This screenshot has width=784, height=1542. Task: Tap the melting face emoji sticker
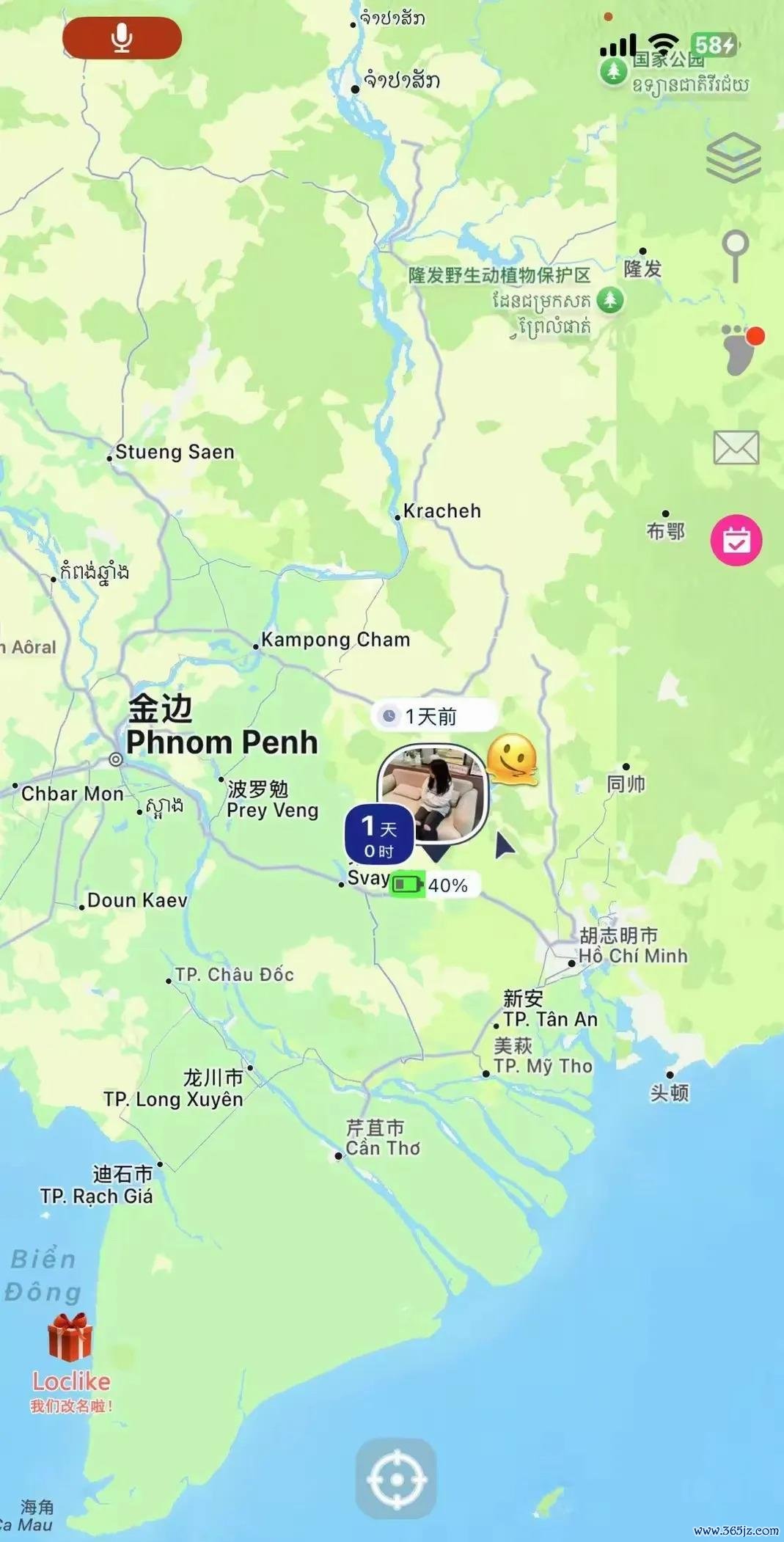[x=512, y=759]
